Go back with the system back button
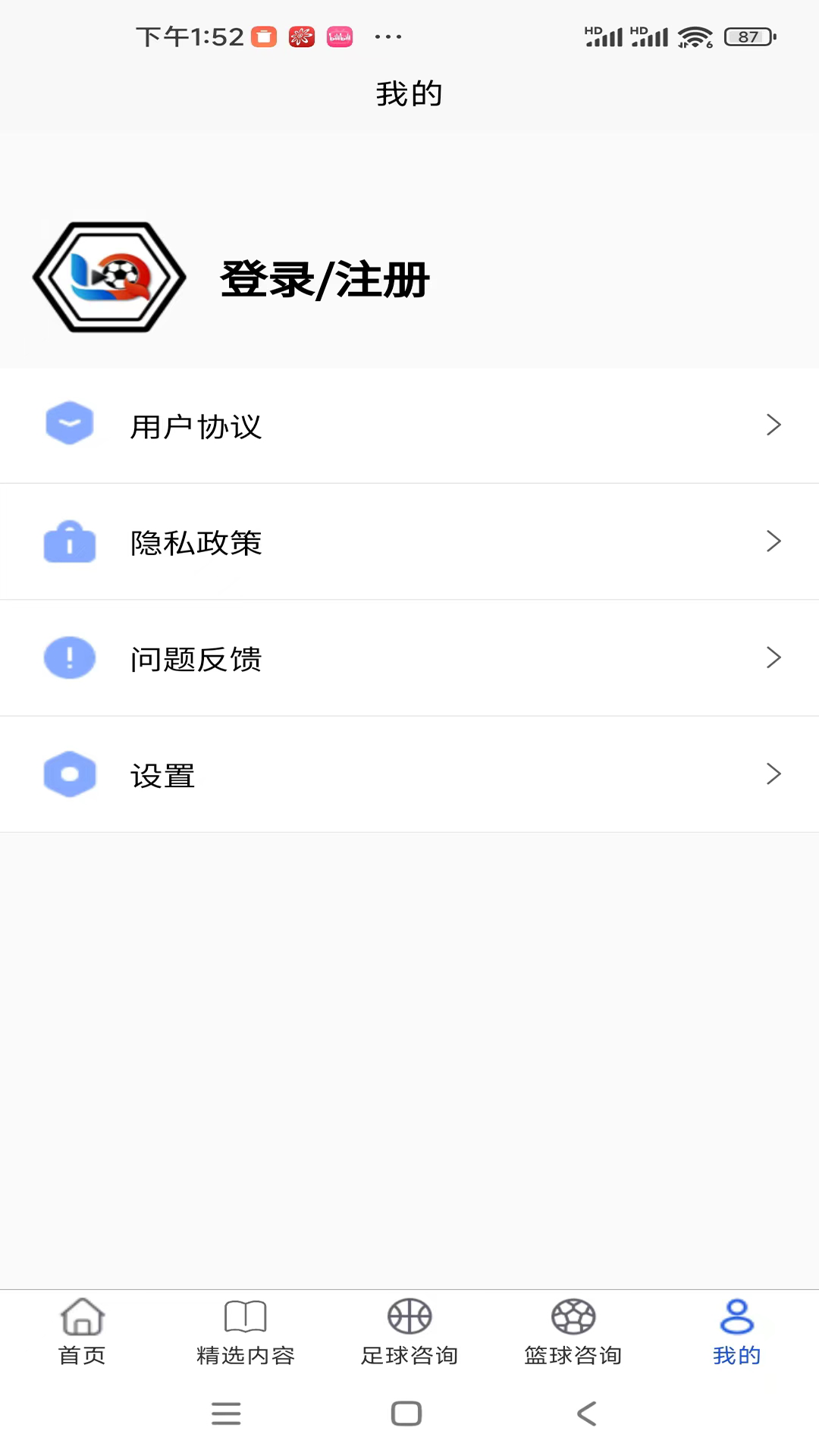 pyautogui.click(x=587, y=1414)
